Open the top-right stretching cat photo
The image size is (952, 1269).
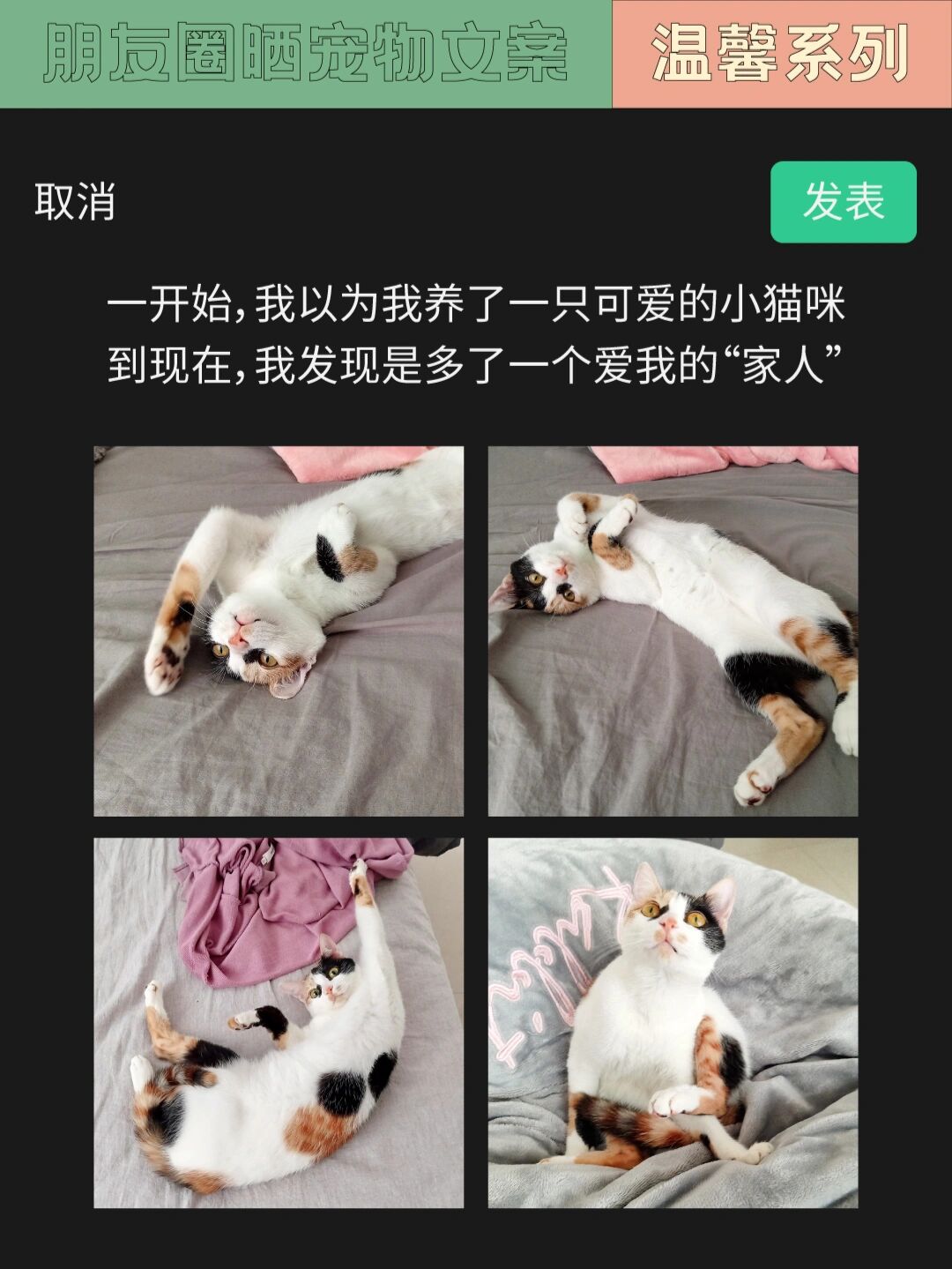click(672, 629)
